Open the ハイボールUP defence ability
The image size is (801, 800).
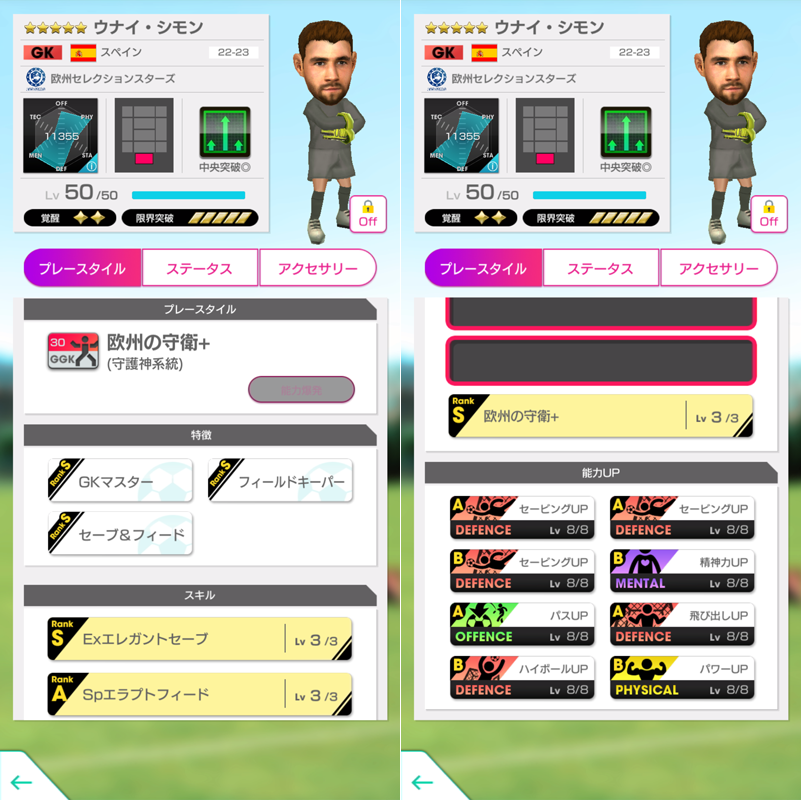point(522,678)
